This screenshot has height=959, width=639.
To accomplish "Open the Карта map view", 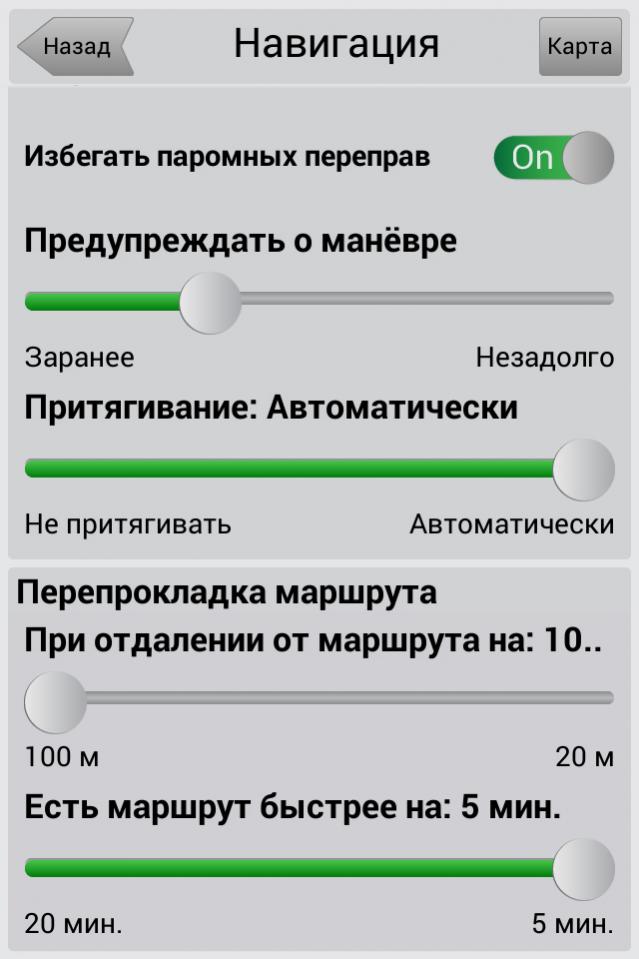I will tap(579, 47).
